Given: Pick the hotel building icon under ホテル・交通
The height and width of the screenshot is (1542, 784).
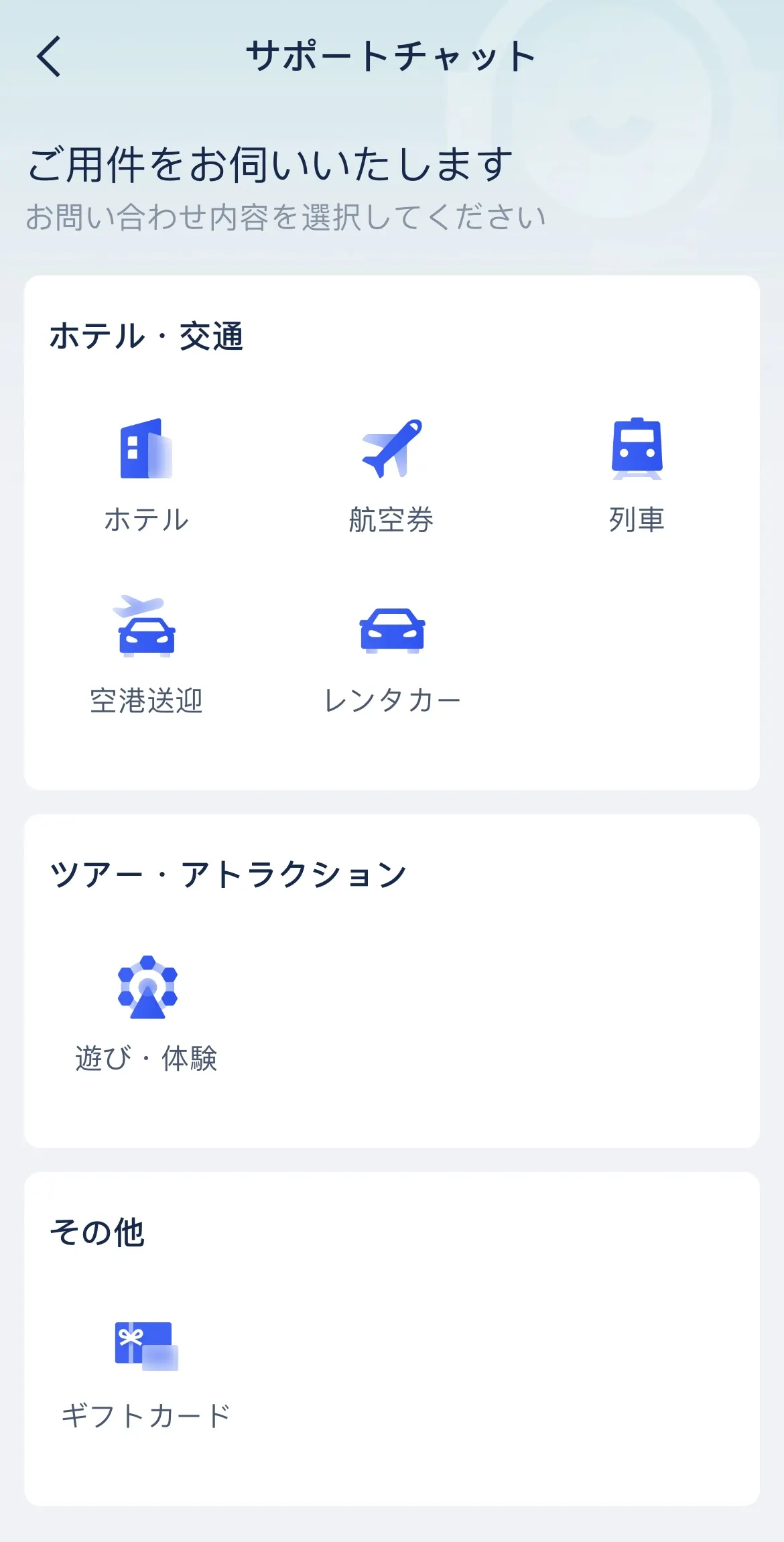Looking at the screenshot, I should (x=147, y=449).
